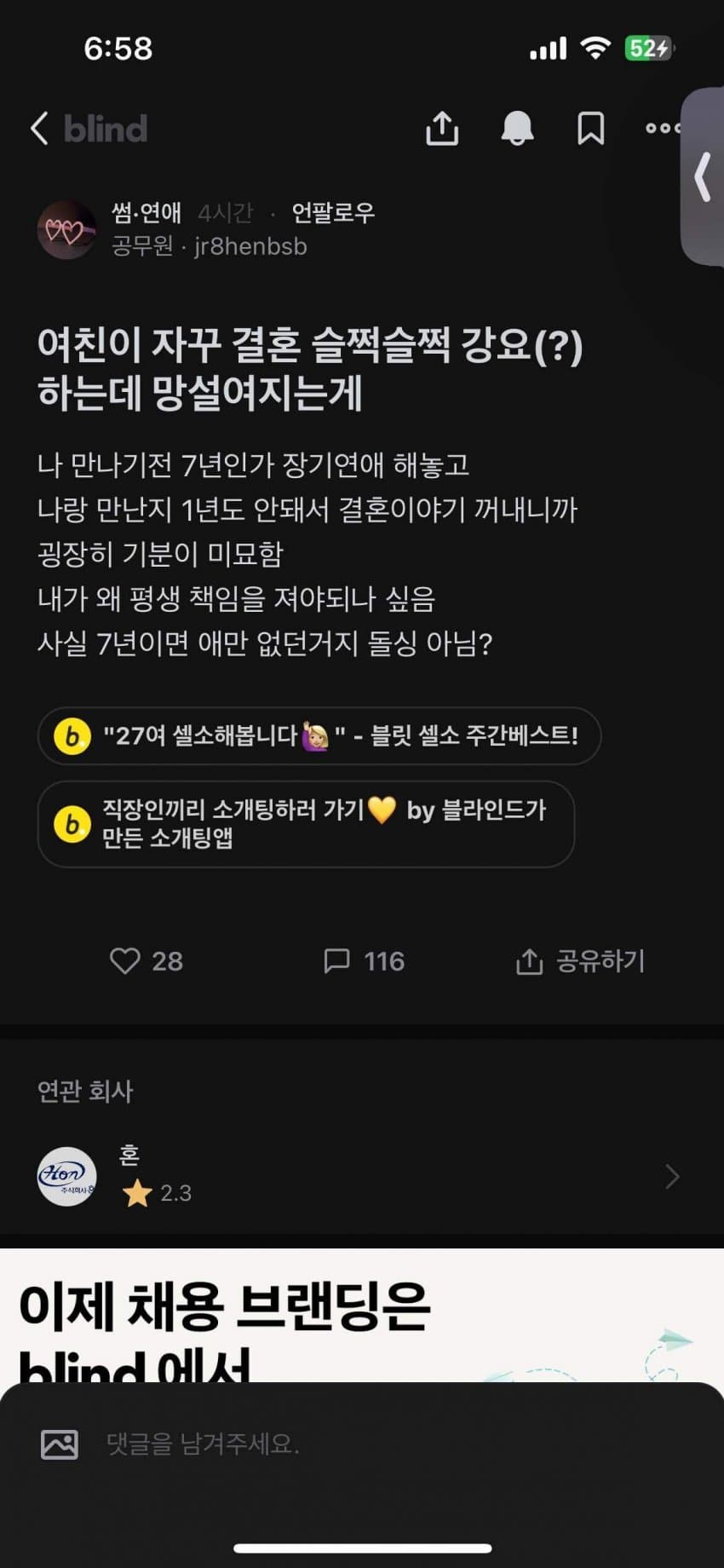Viewport: 724px width, 1568px height.
Task: Share this post from the top bar
Action: 442,129
